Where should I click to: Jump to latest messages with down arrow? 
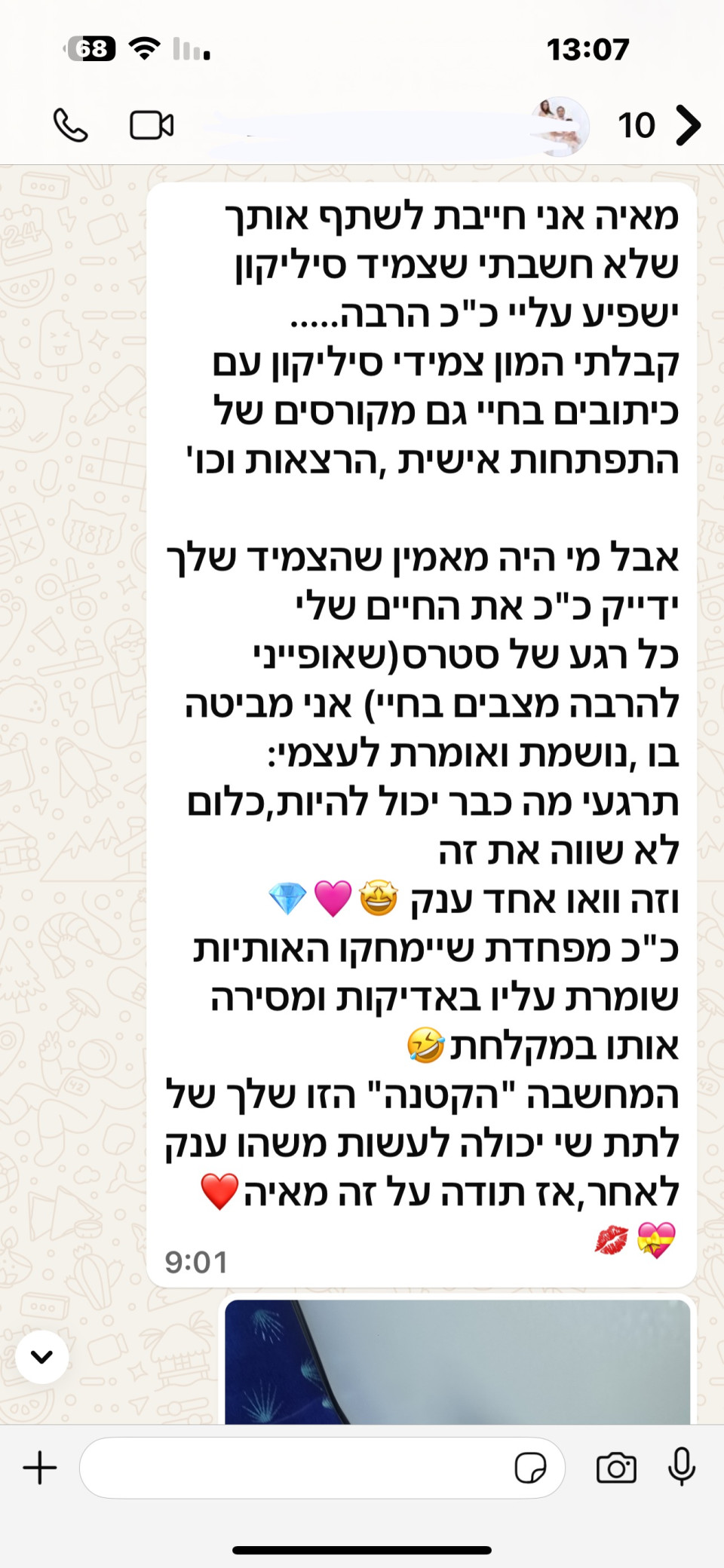42,1357
